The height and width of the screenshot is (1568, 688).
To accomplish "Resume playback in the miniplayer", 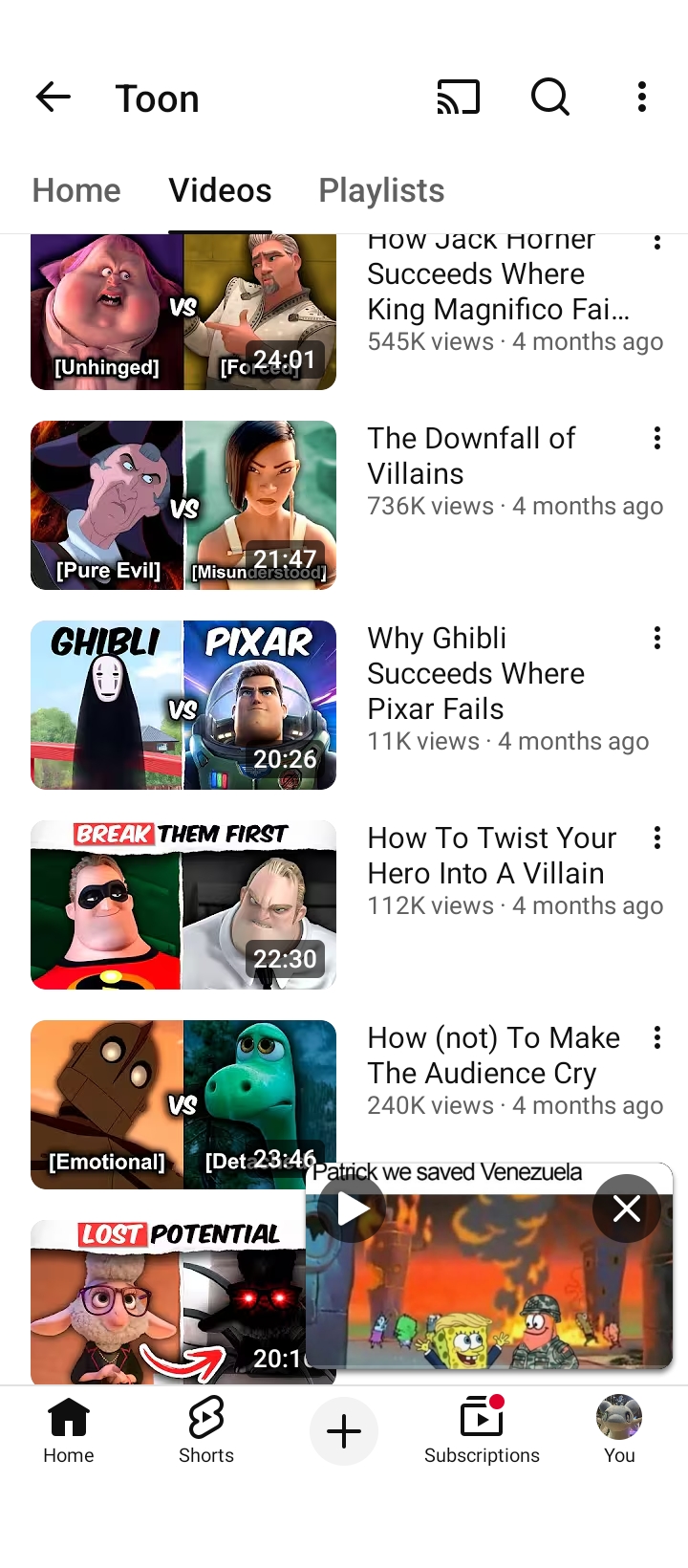I will (x=352, y=1209).
